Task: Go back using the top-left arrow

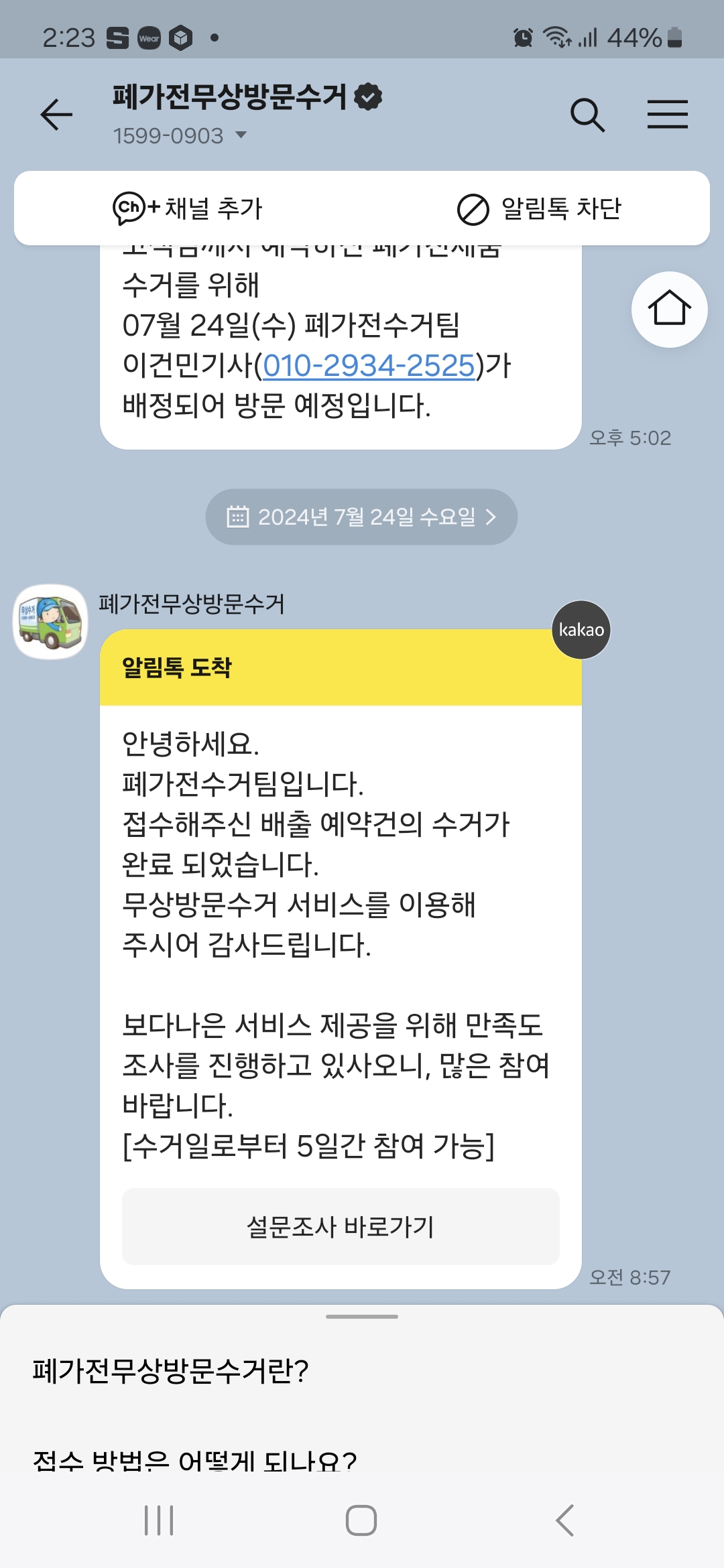Action: tap(56, 114)
